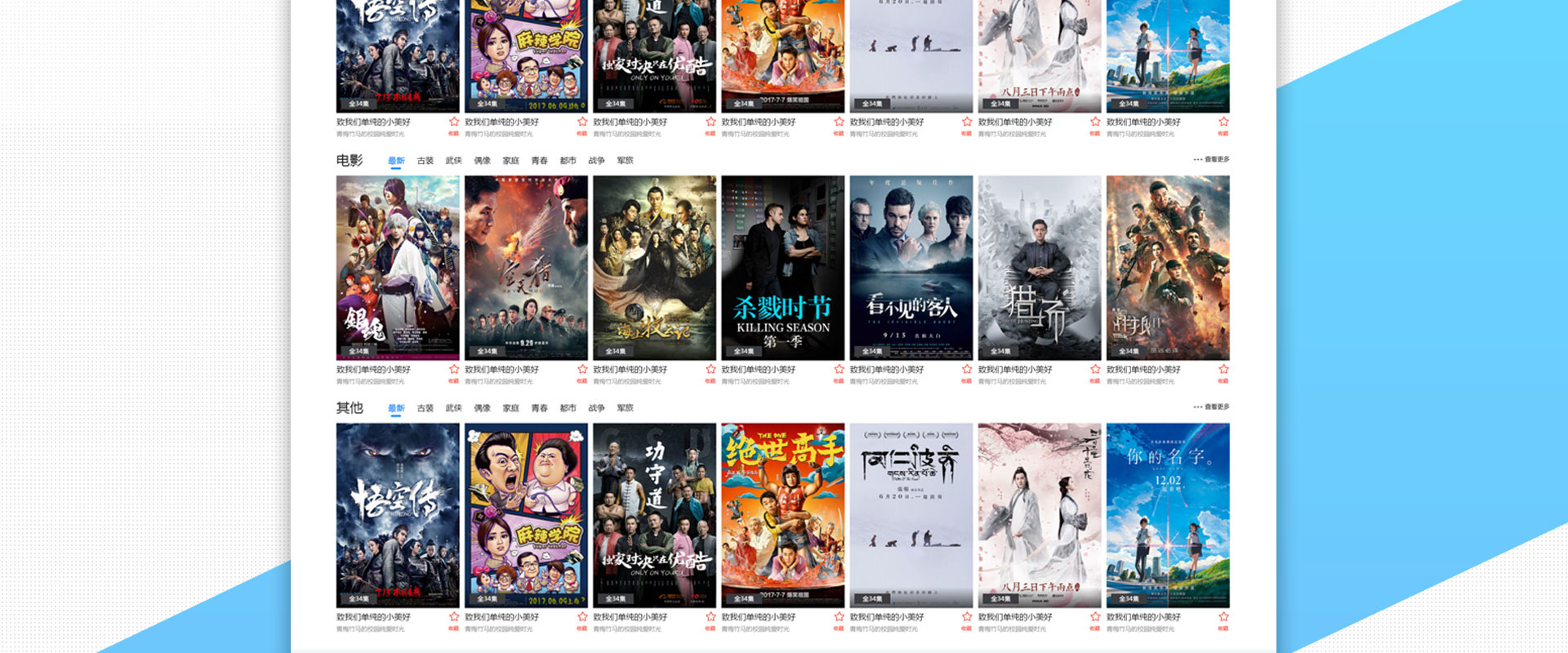
Task: Favorite the video under the 银魂 poster
Action: [454, 370]
